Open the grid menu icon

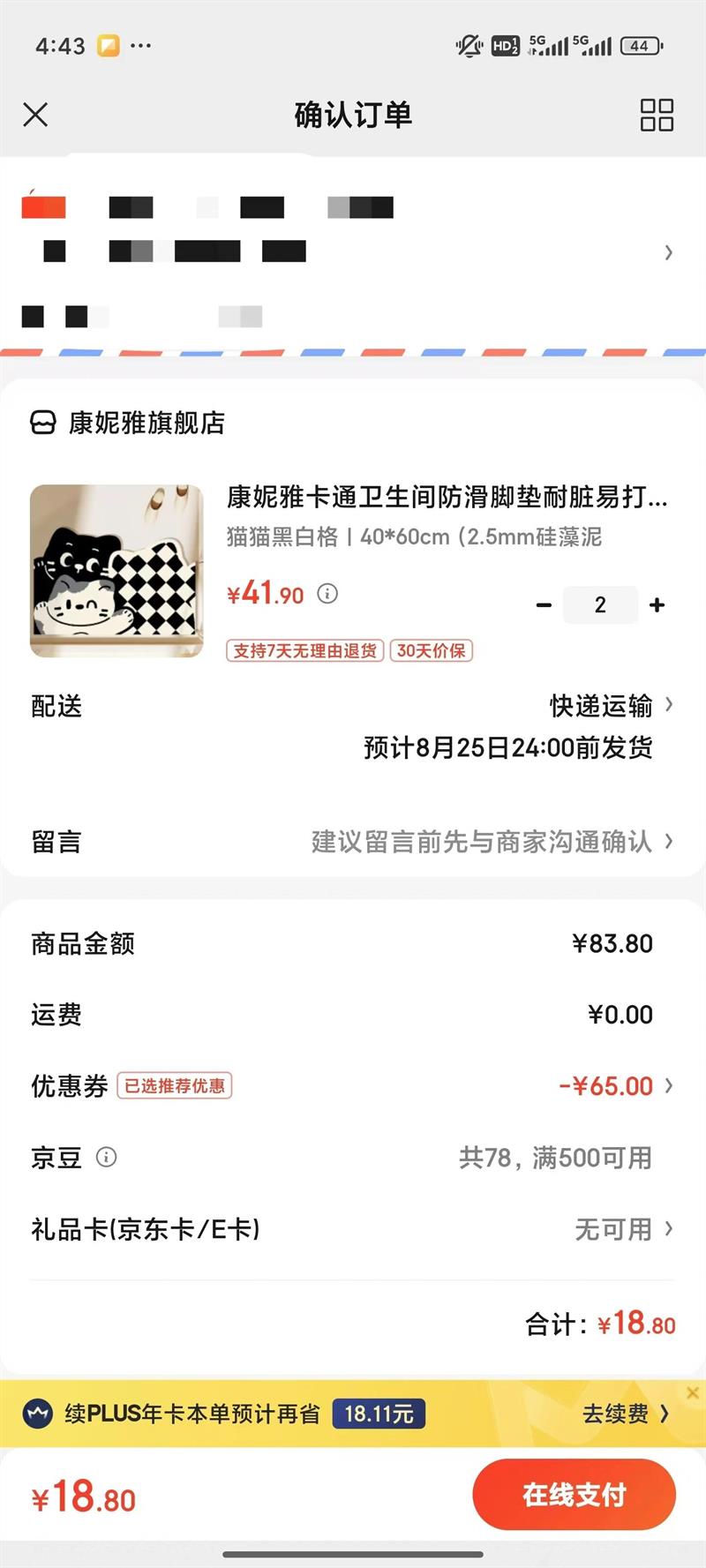(x=657, y=115)
